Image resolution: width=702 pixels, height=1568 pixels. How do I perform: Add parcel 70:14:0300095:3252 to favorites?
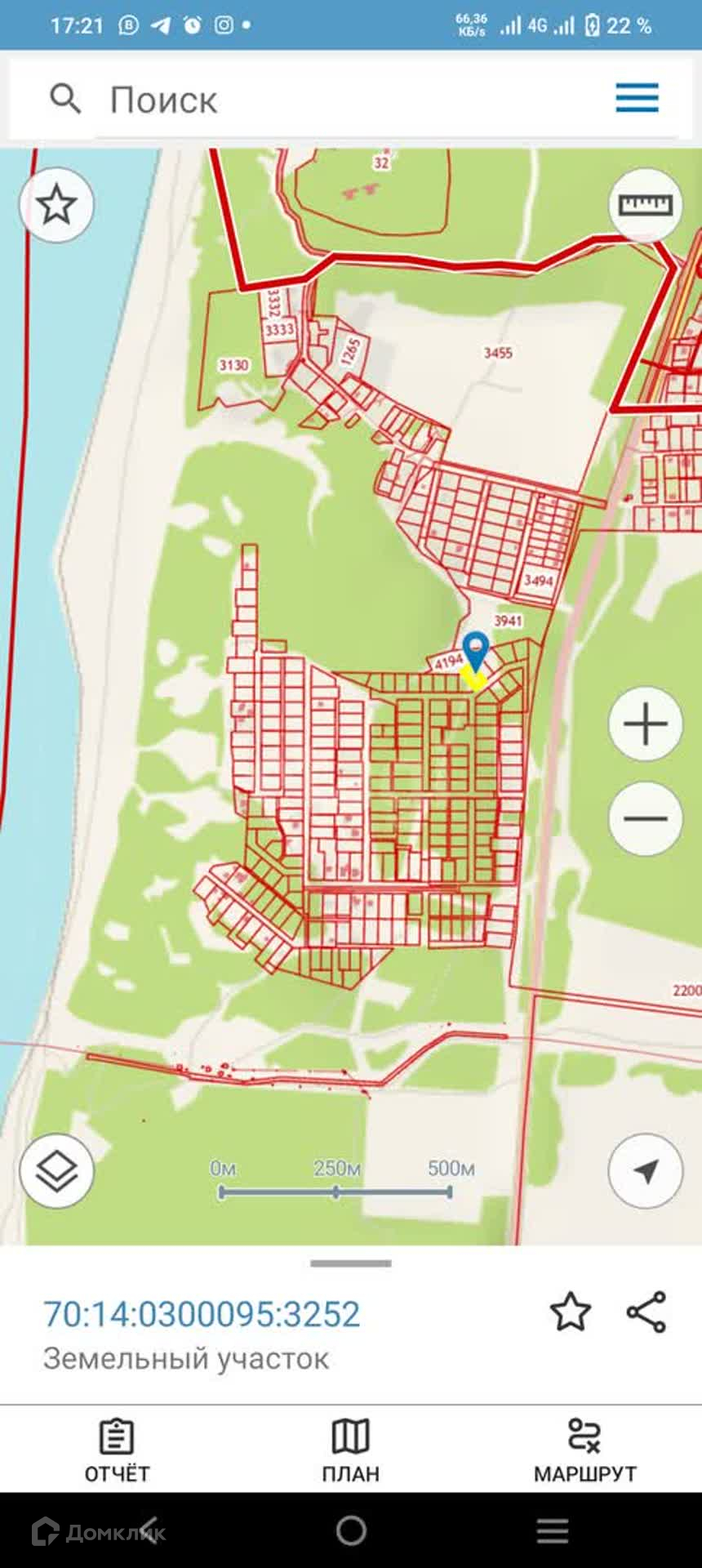tap(570, 1312)
